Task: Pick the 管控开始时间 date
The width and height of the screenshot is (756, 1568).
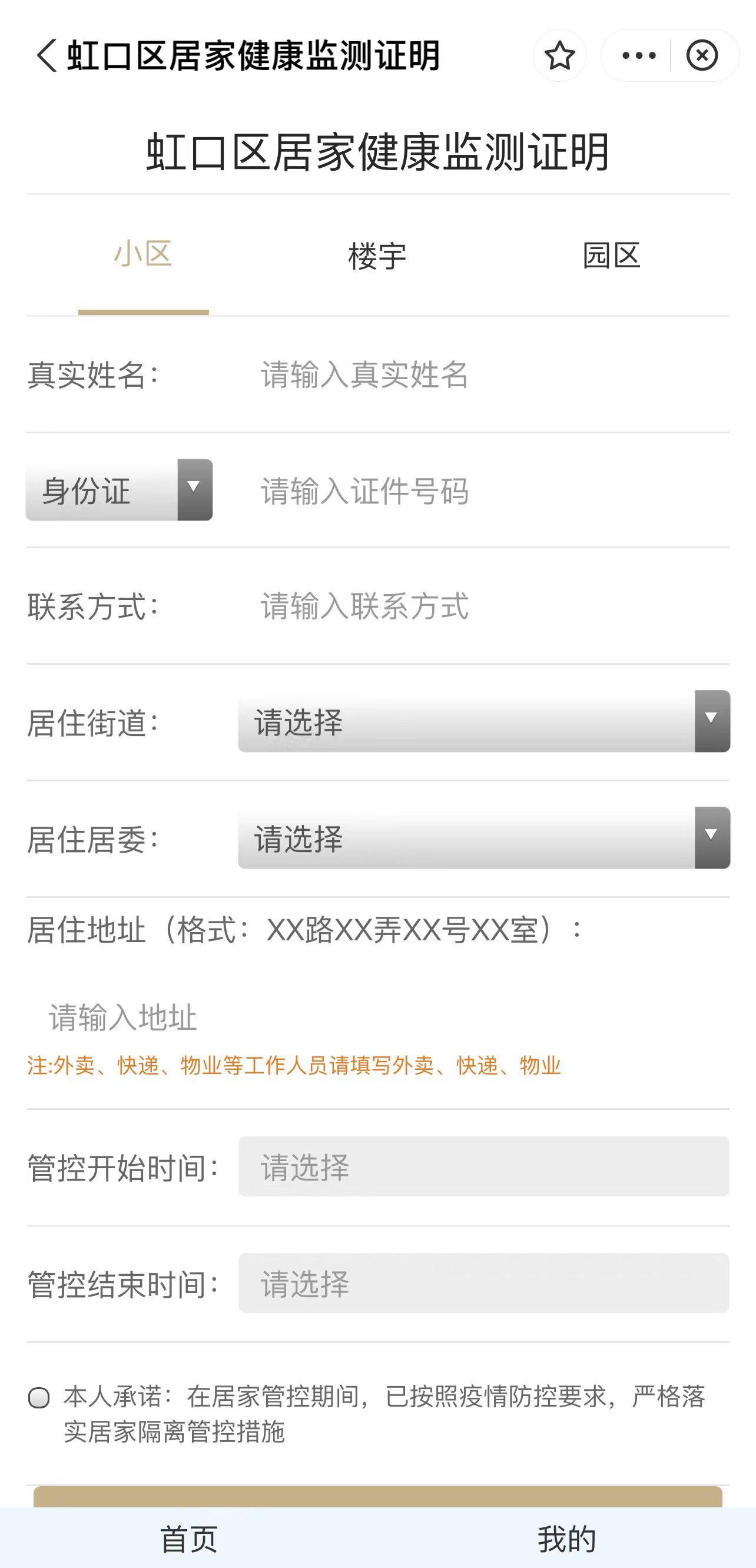Action: tap(484, 1166)
